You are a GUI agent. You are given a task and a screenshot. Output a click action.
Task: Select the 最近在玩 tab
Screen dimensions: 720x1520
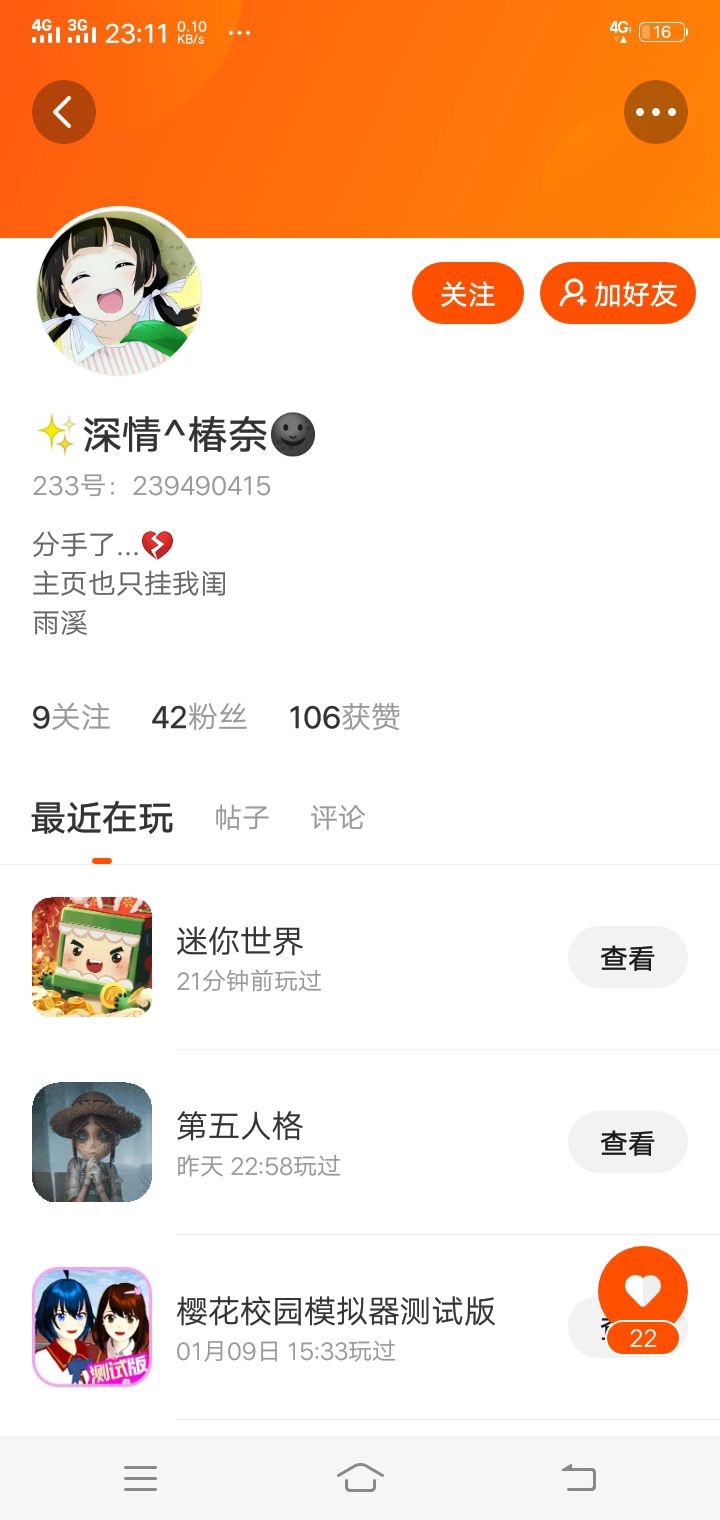coord(102,818)
